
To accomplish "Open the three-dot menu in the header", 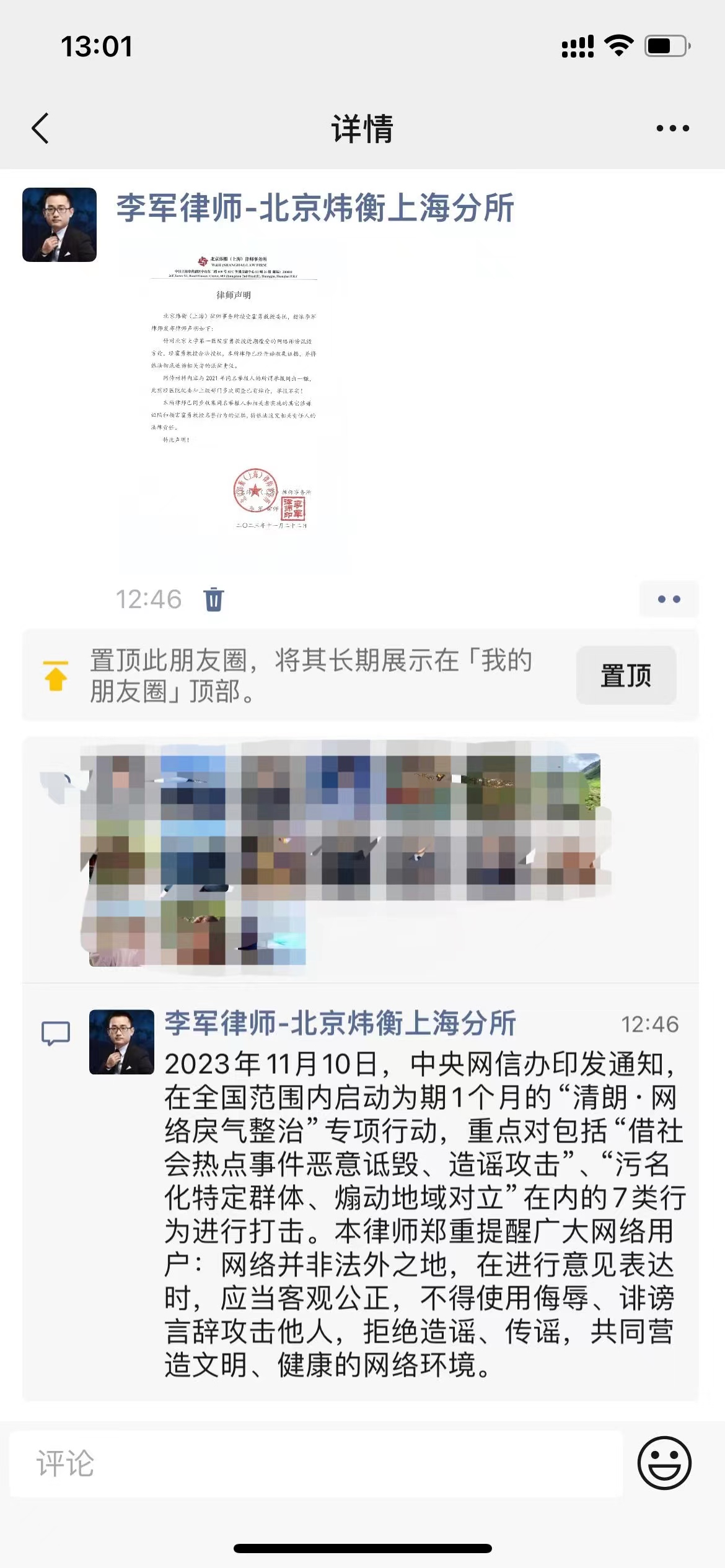I will click(x=672, y=128).
